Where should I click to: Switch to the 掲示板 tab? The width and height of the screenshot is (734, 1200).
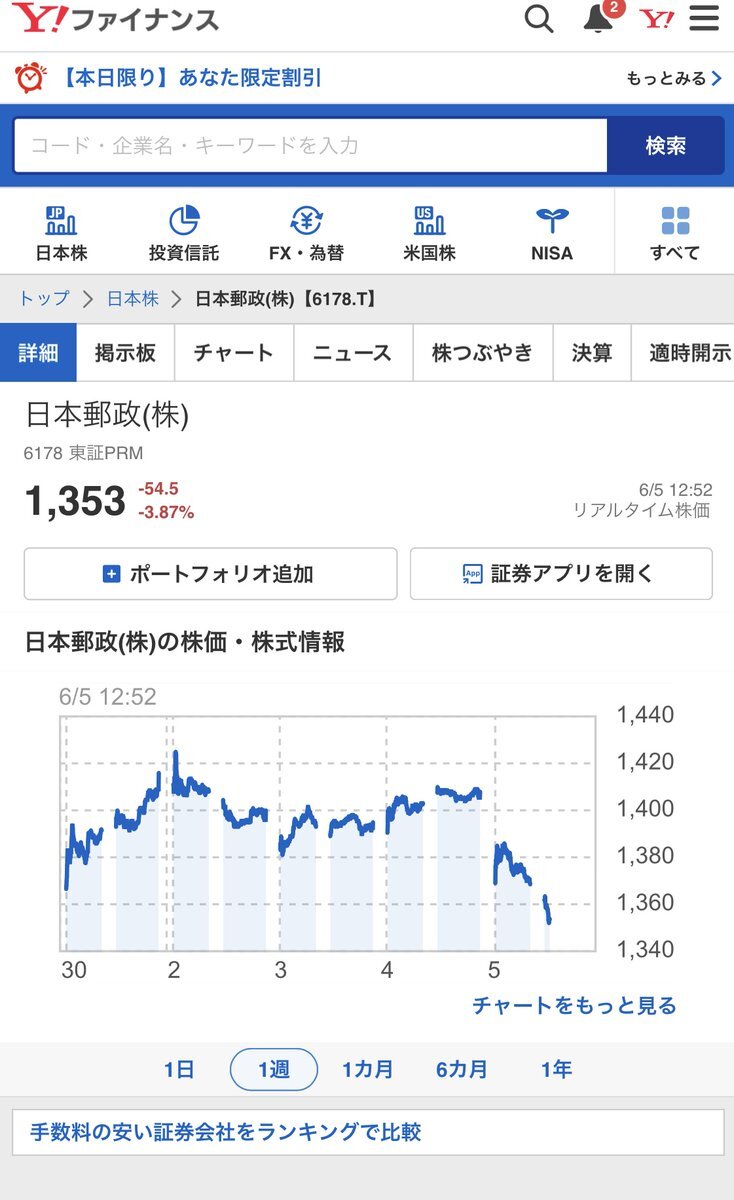point(125,353)
